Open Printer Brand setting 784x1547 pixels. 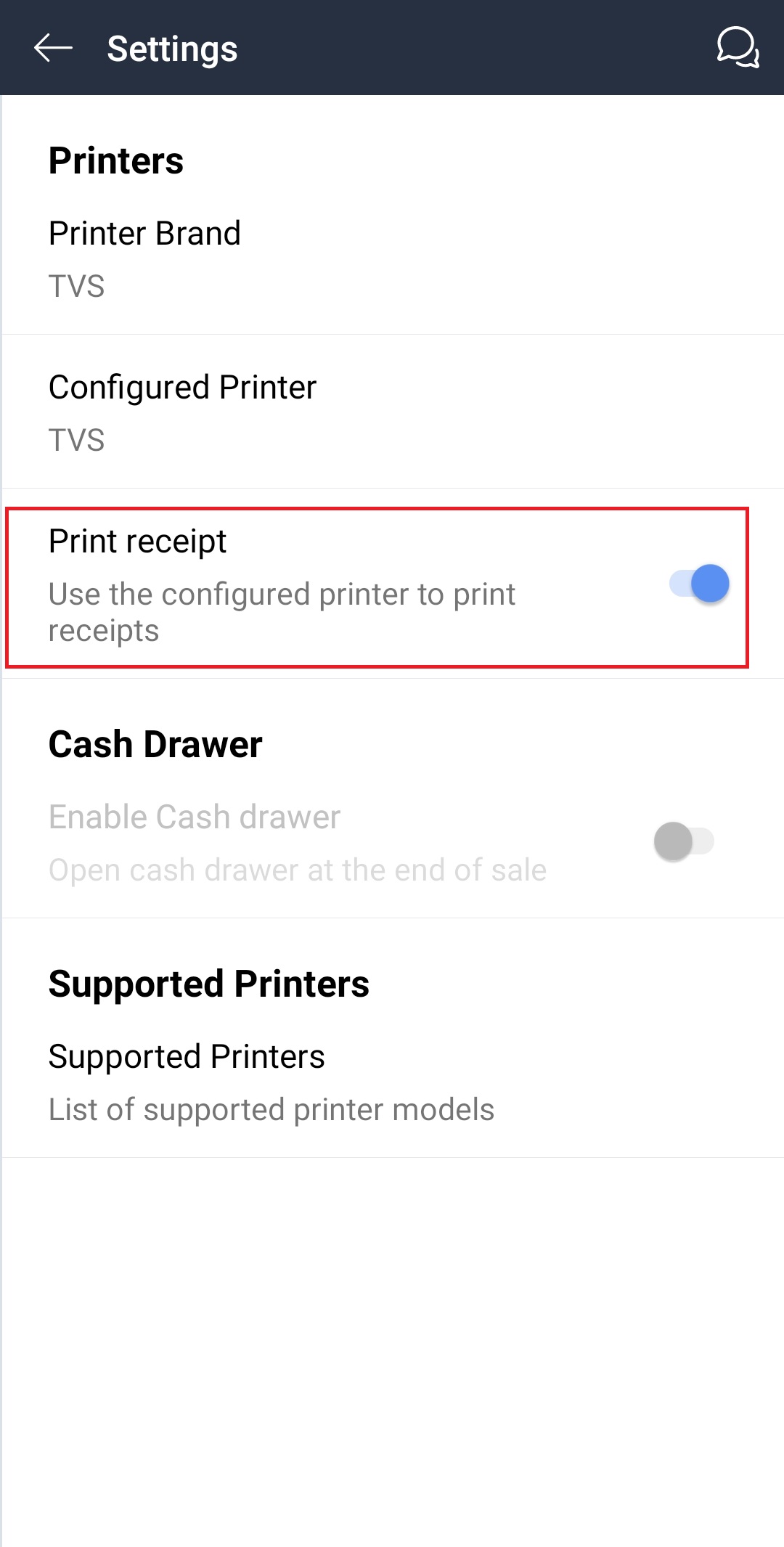tap(392, 258)
